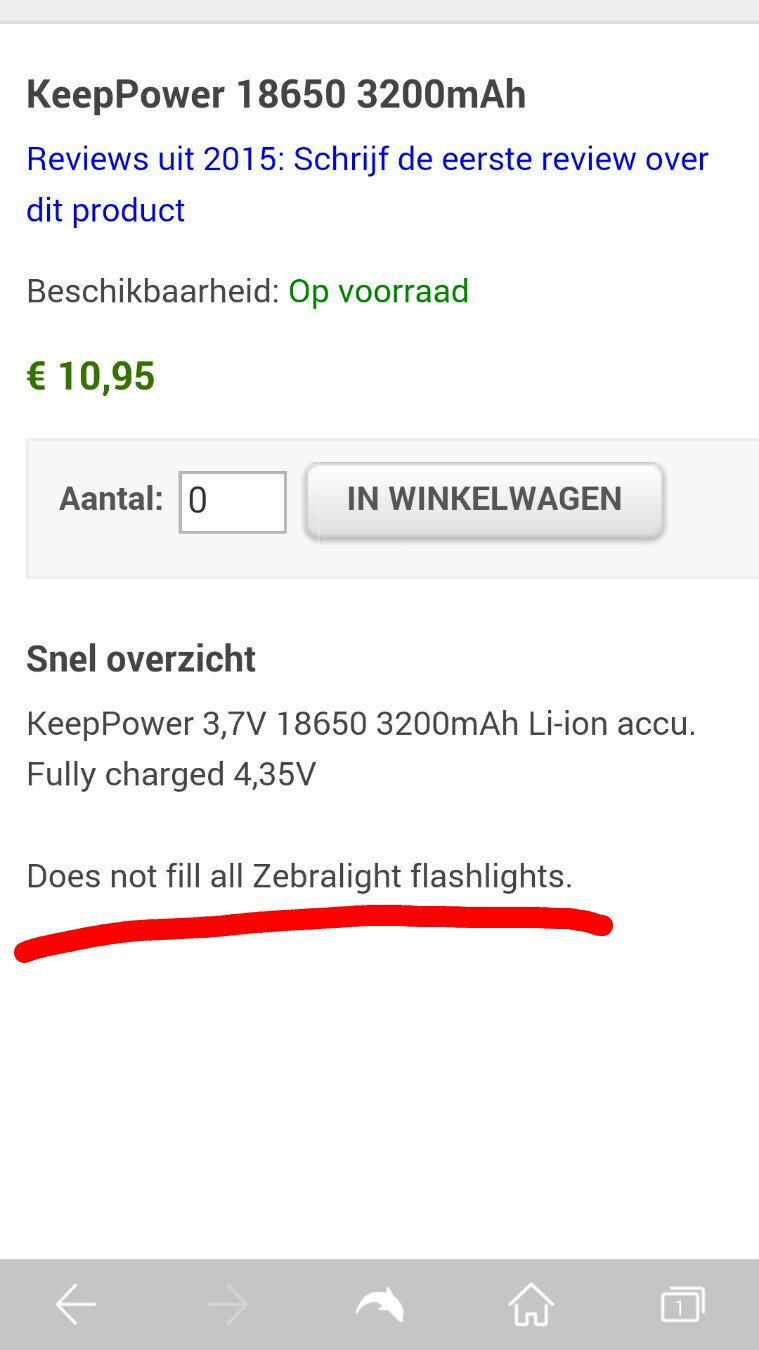Add product with IN WINKELWAGEN button
This screenshot has width=759, height=1350.
(x=484, y=500)
